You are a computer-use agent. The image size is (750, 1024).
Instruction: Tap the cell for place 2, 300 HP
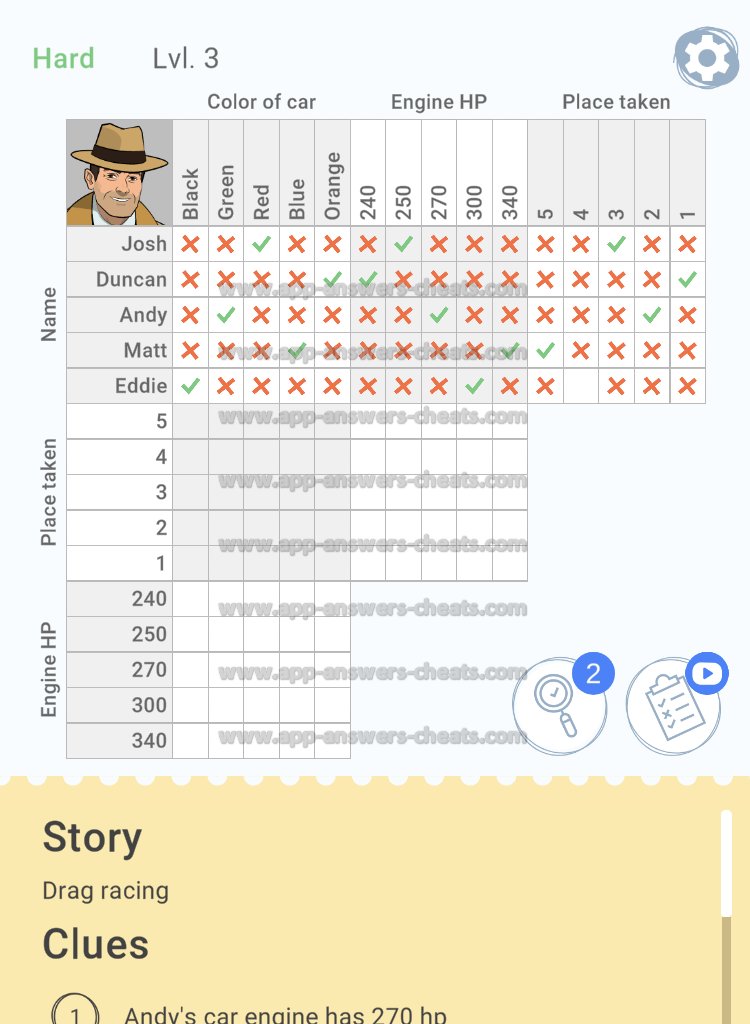474,528
